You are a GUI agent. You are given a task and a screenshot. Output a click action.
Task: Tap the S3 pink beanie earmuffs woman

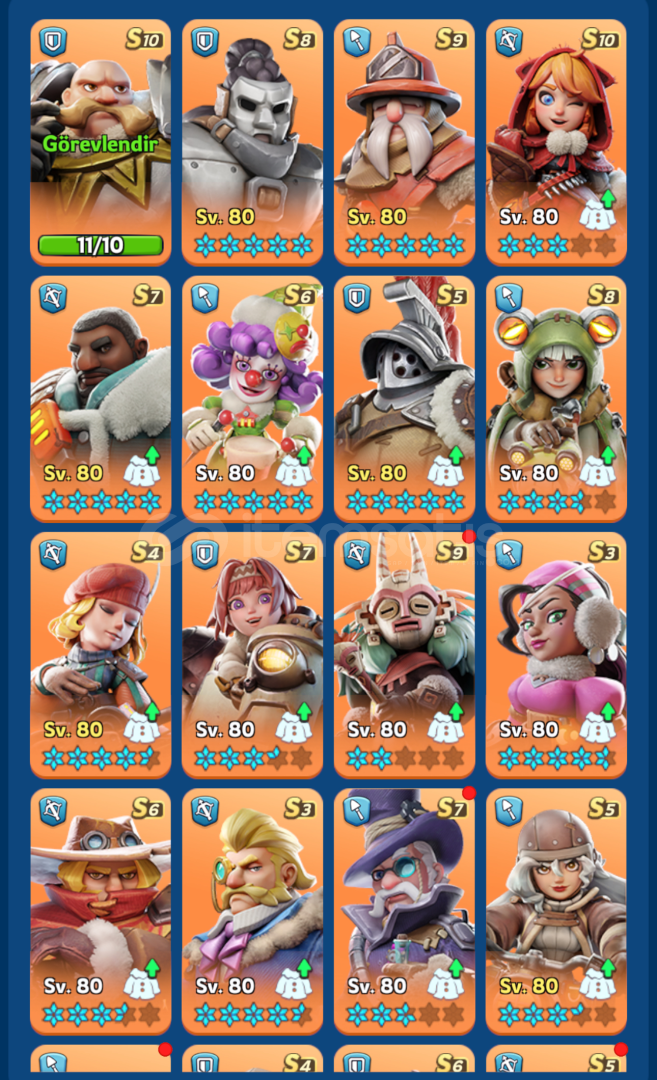(x=556, y=655)
